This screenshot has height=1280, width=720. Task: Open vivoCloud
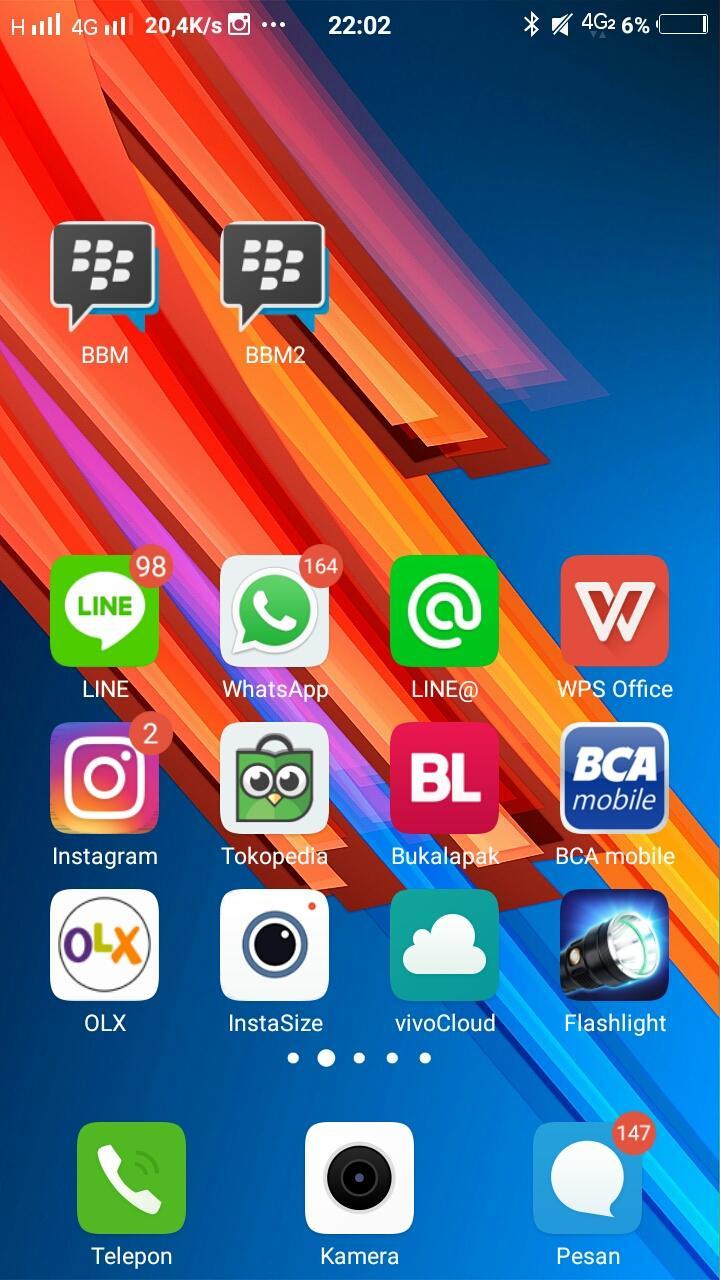click(444, 945)
